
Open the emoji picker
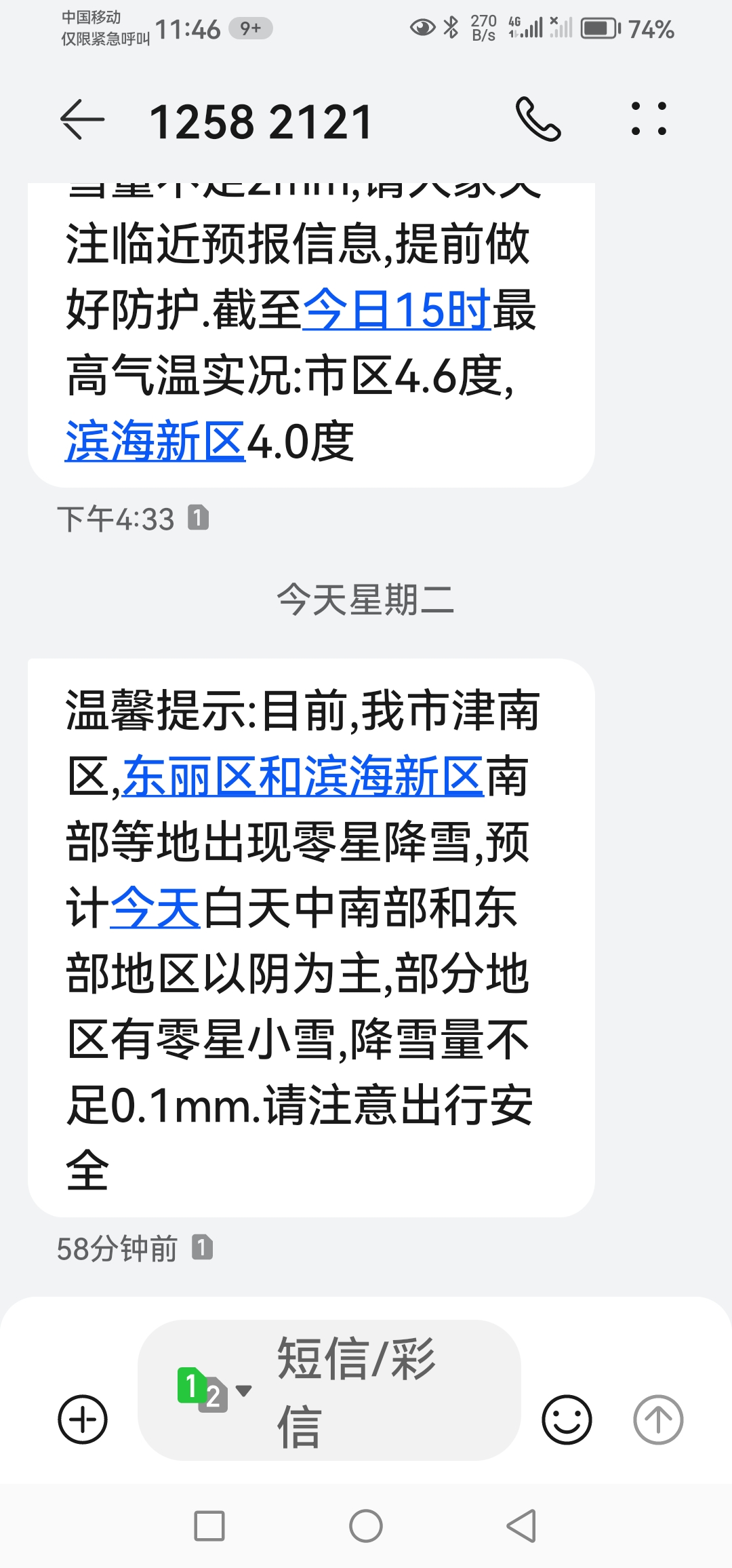click(567, 1419)
